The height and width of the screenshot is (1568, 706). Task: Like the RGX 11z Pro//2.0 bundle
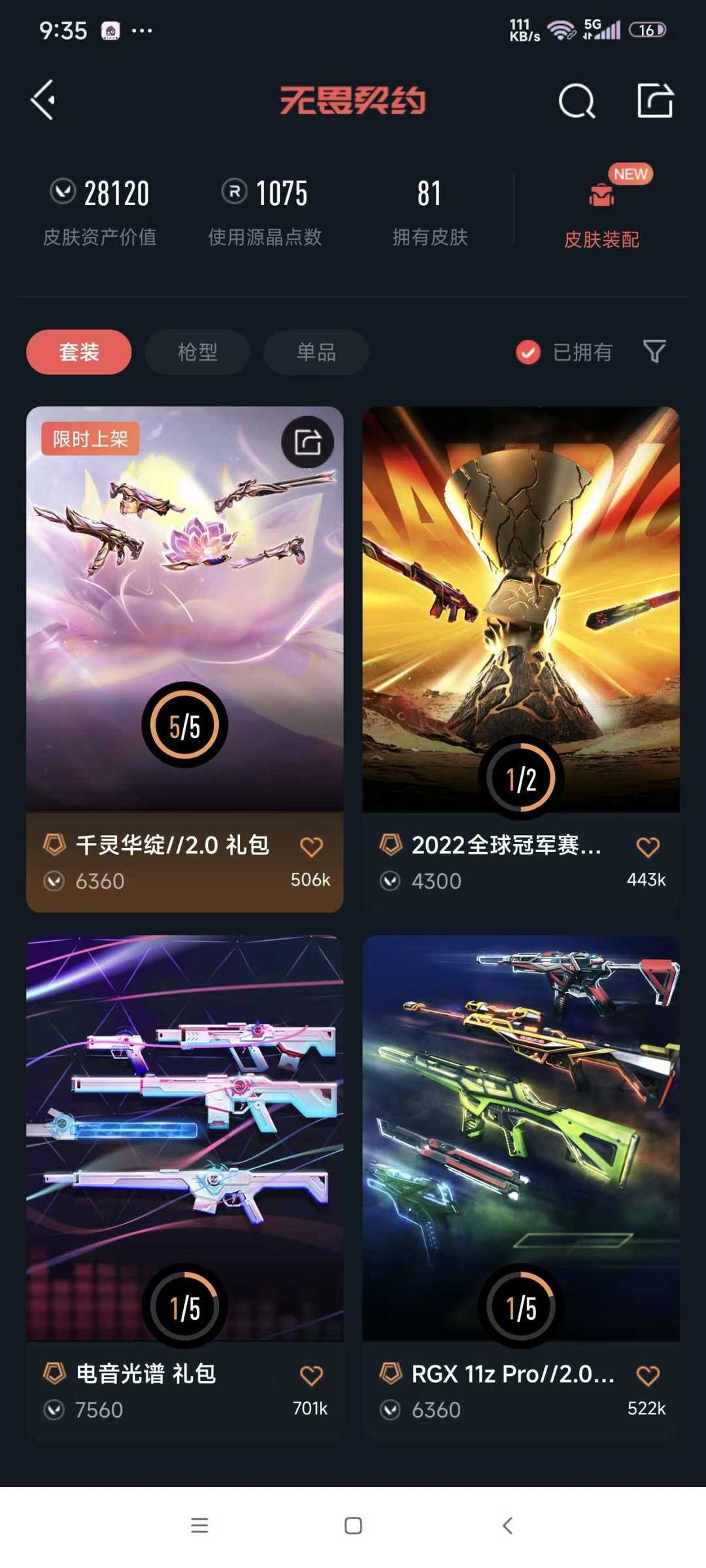point(647,1375)
